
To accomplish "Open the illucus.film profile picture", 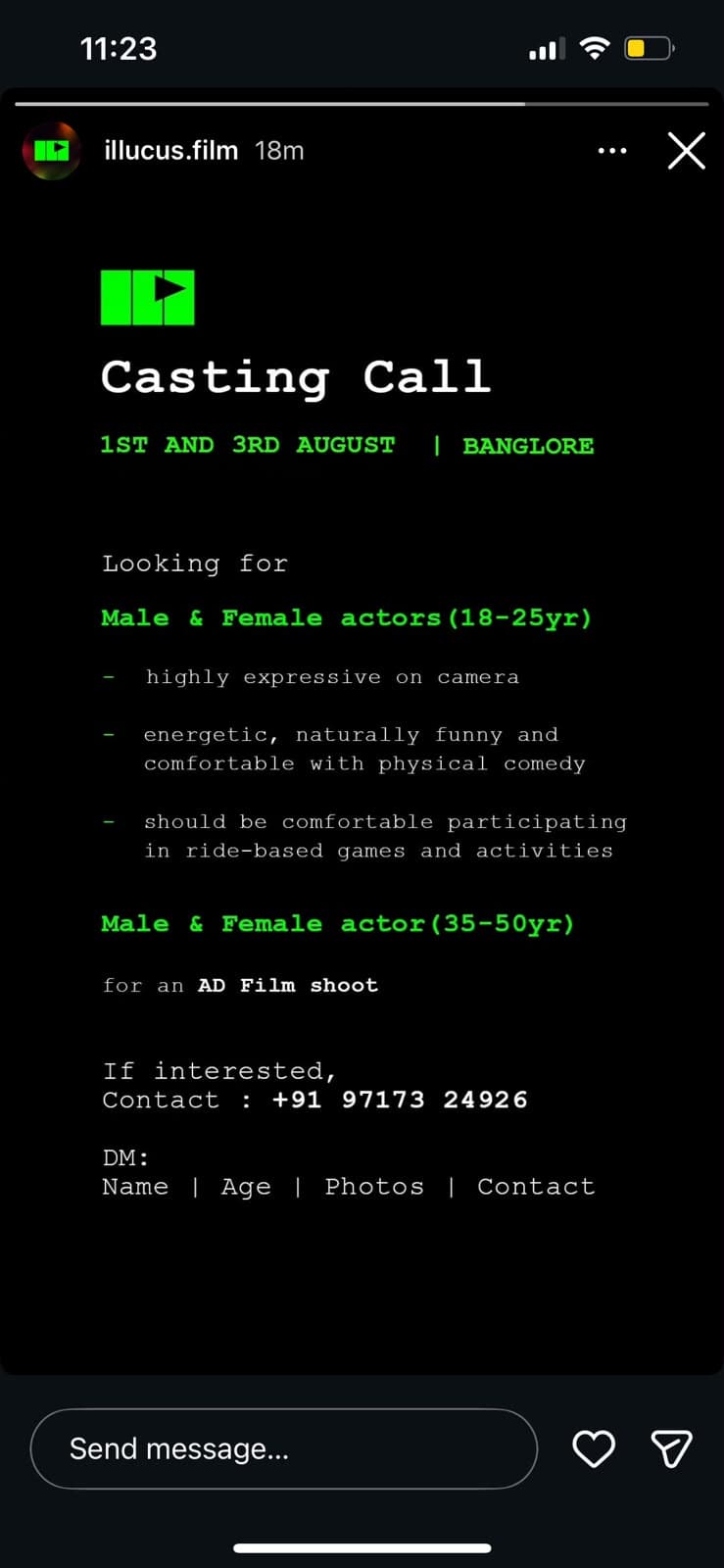I will coord(52,151).
